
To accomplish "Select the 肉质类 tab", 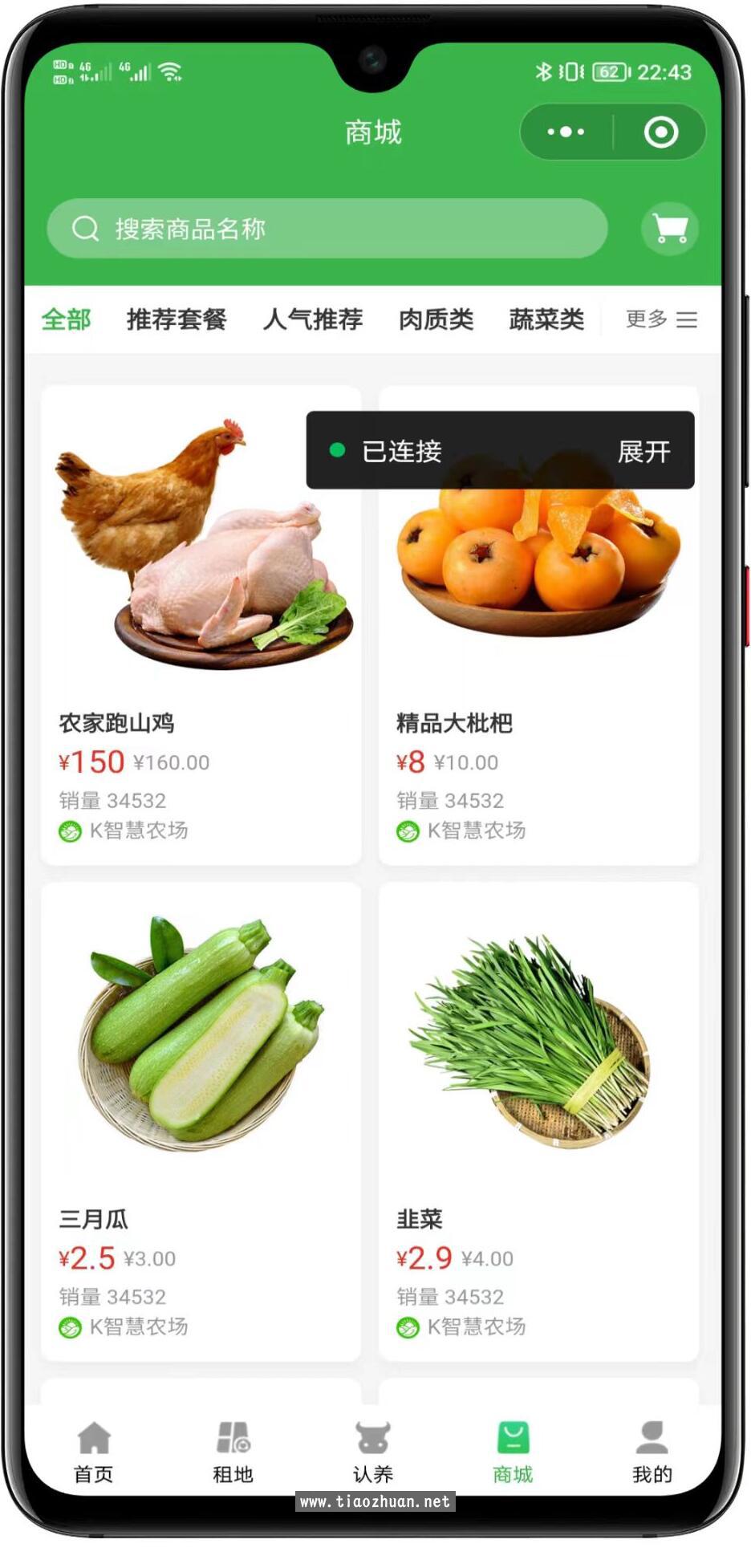I will (435, 319).
